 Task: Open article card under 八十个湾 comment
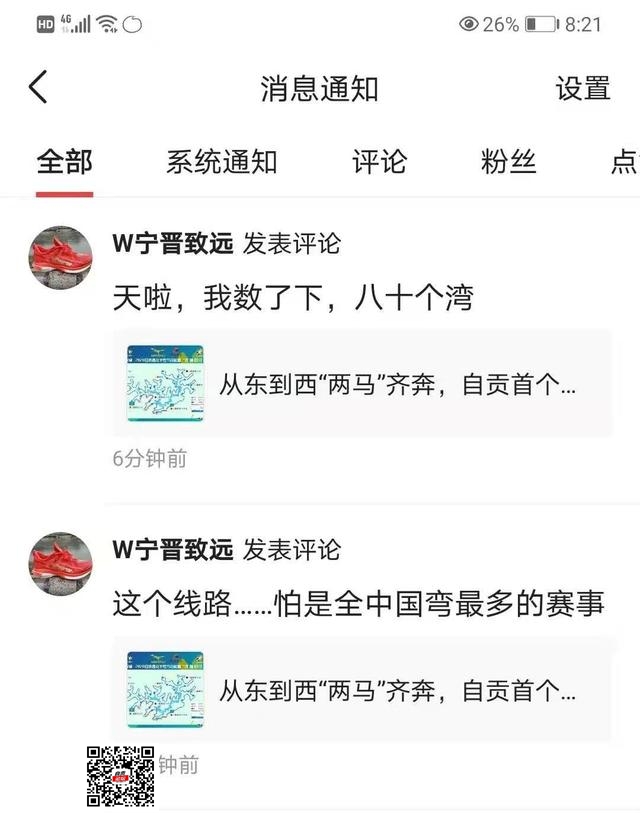coord(361,383)
